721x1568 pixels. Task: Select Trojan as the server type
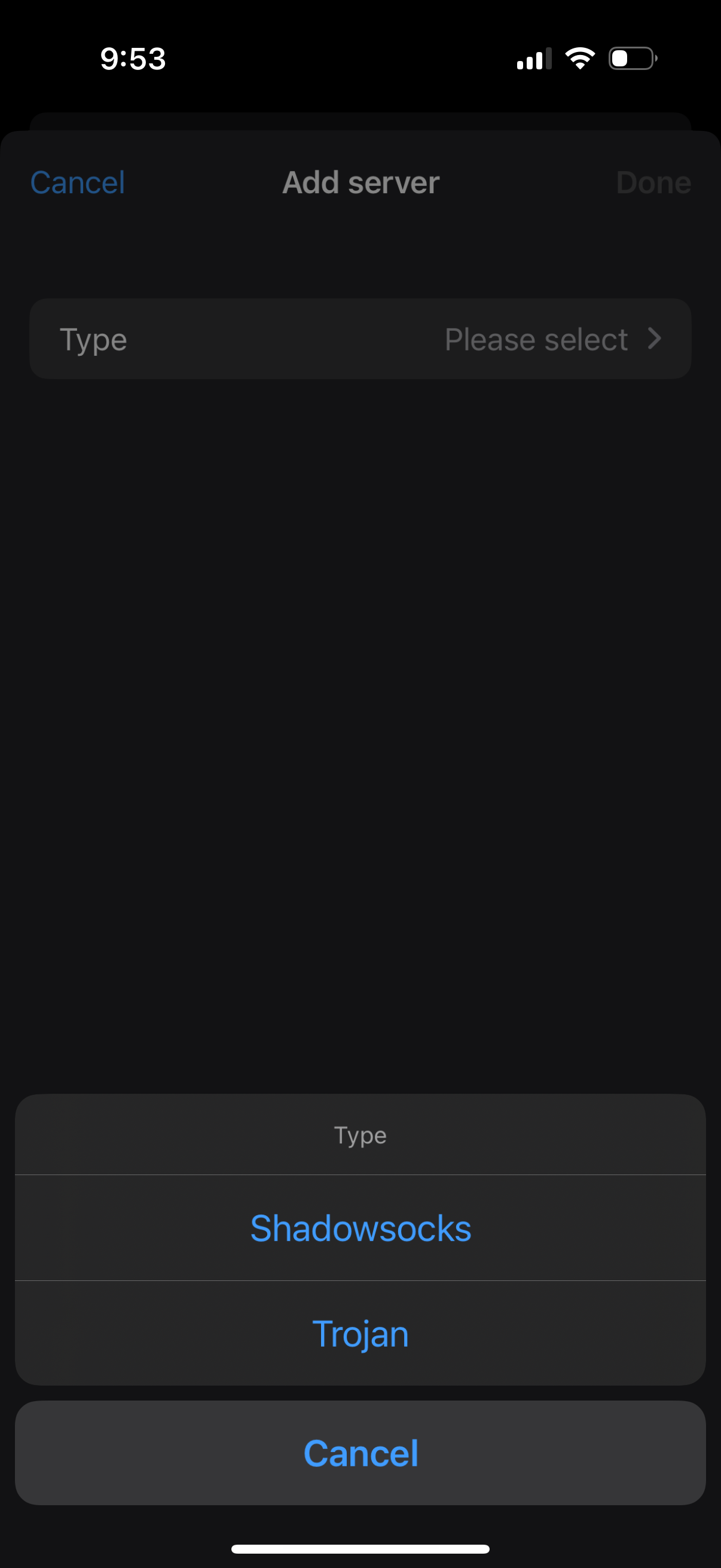pos(360,1333)
